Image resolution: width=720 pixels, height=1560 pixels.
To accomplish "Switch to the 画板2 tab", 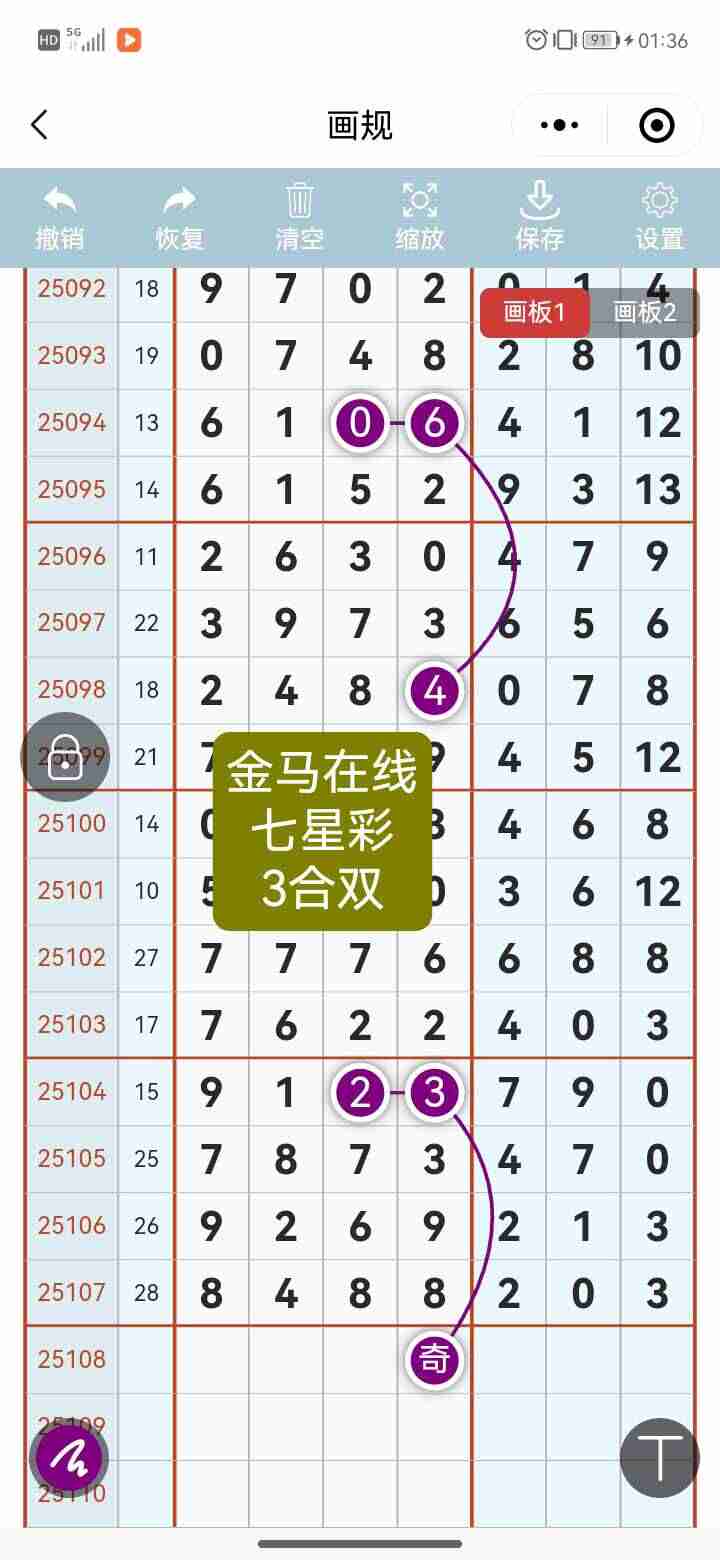I will (x=643, y=312).
